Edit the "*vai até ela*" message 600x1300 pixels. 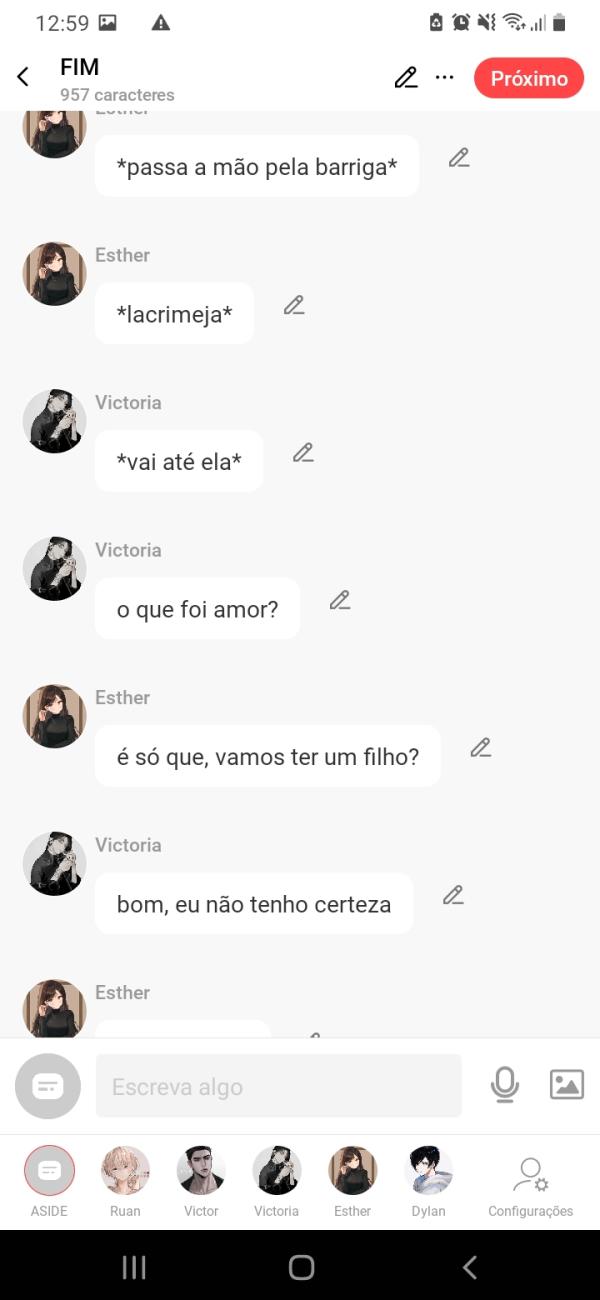tap(303, 452)
